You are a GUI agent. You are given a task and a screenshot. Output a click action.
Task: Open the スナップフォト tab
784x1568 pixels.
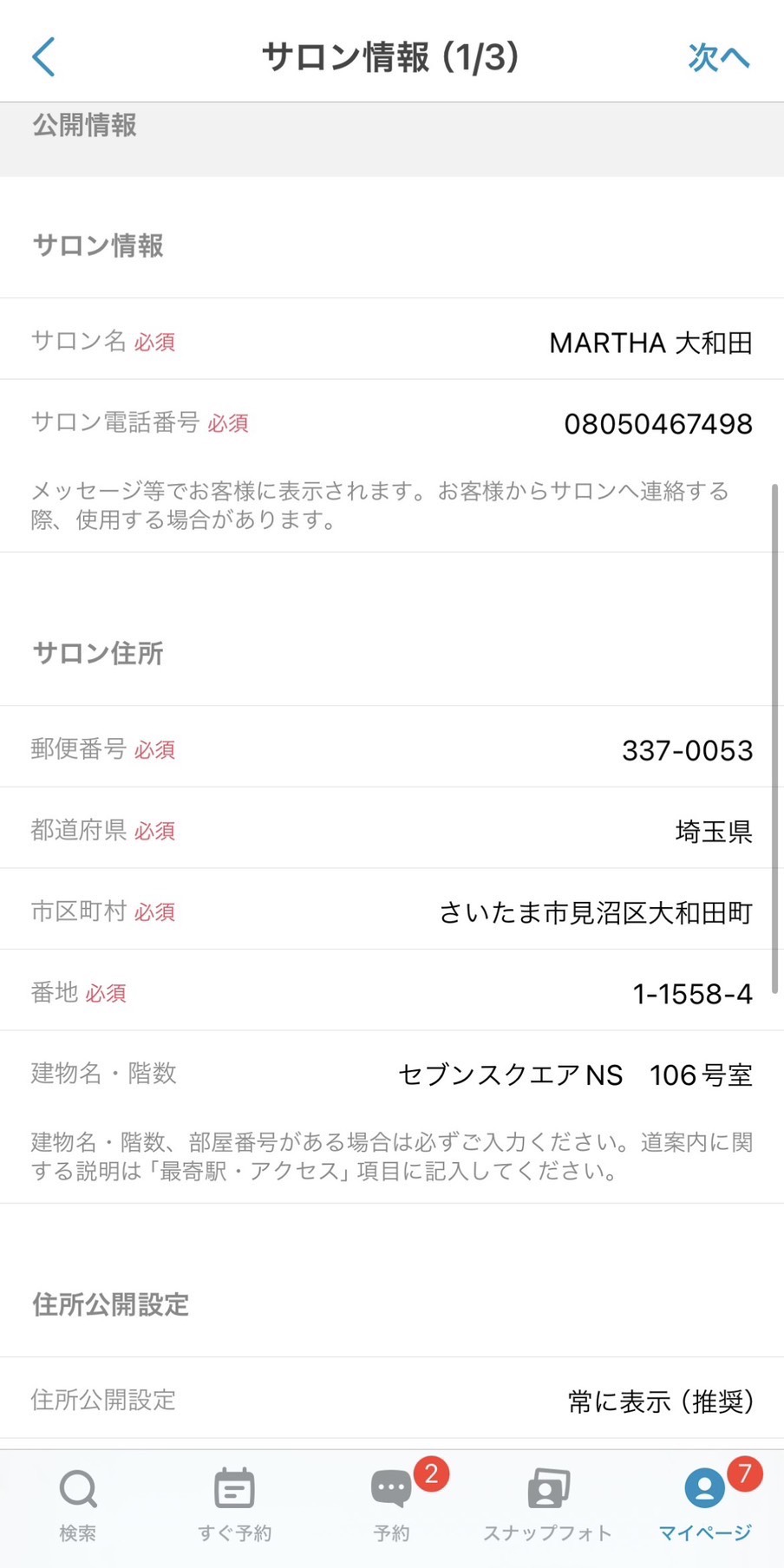pyautogui.click(x=547, y=1506)
